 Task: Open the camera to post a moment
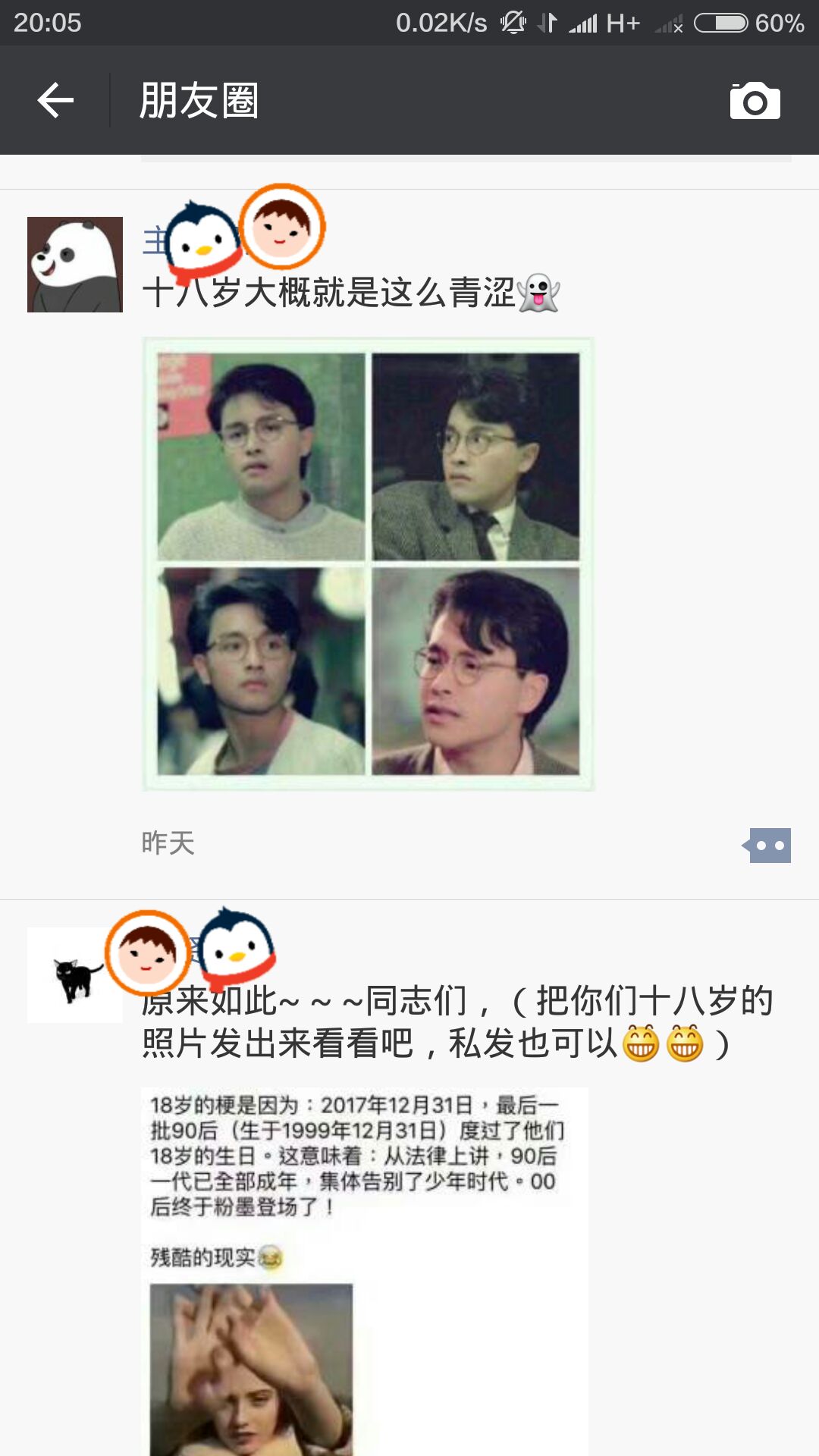click(755, 101)
